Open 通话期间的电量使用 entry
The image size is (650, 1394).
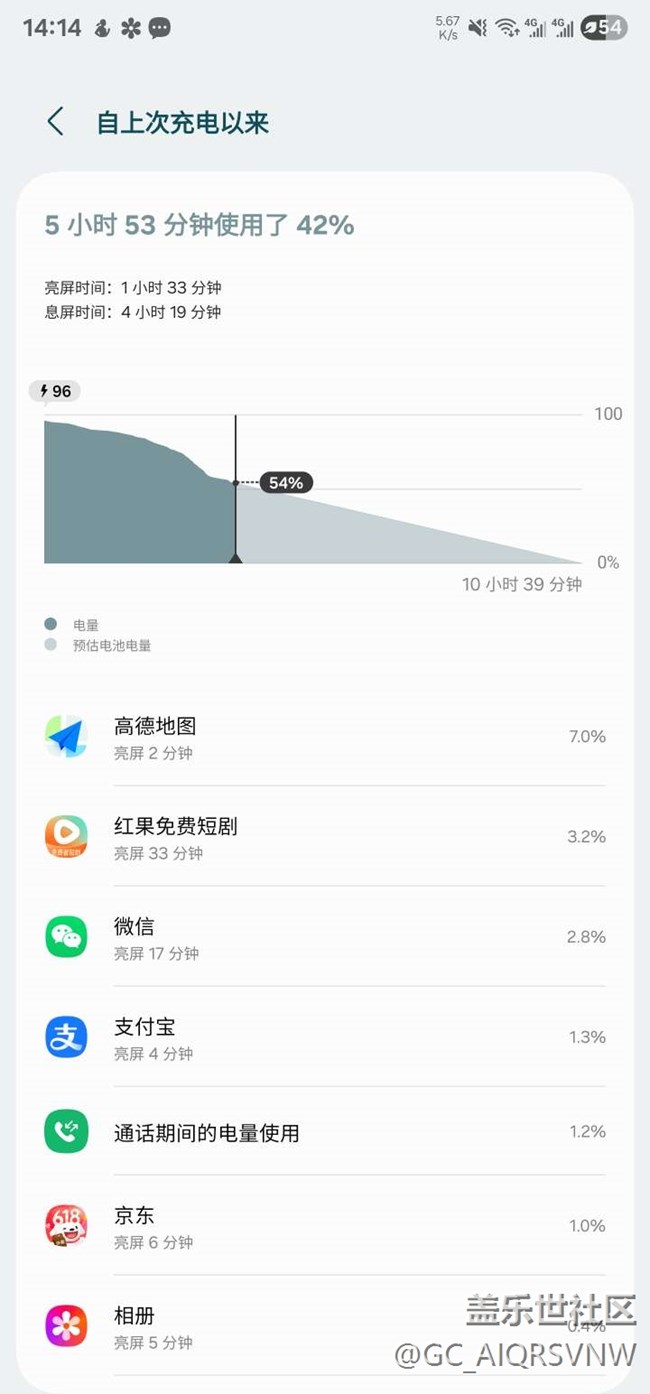(x=325, y=1132)
